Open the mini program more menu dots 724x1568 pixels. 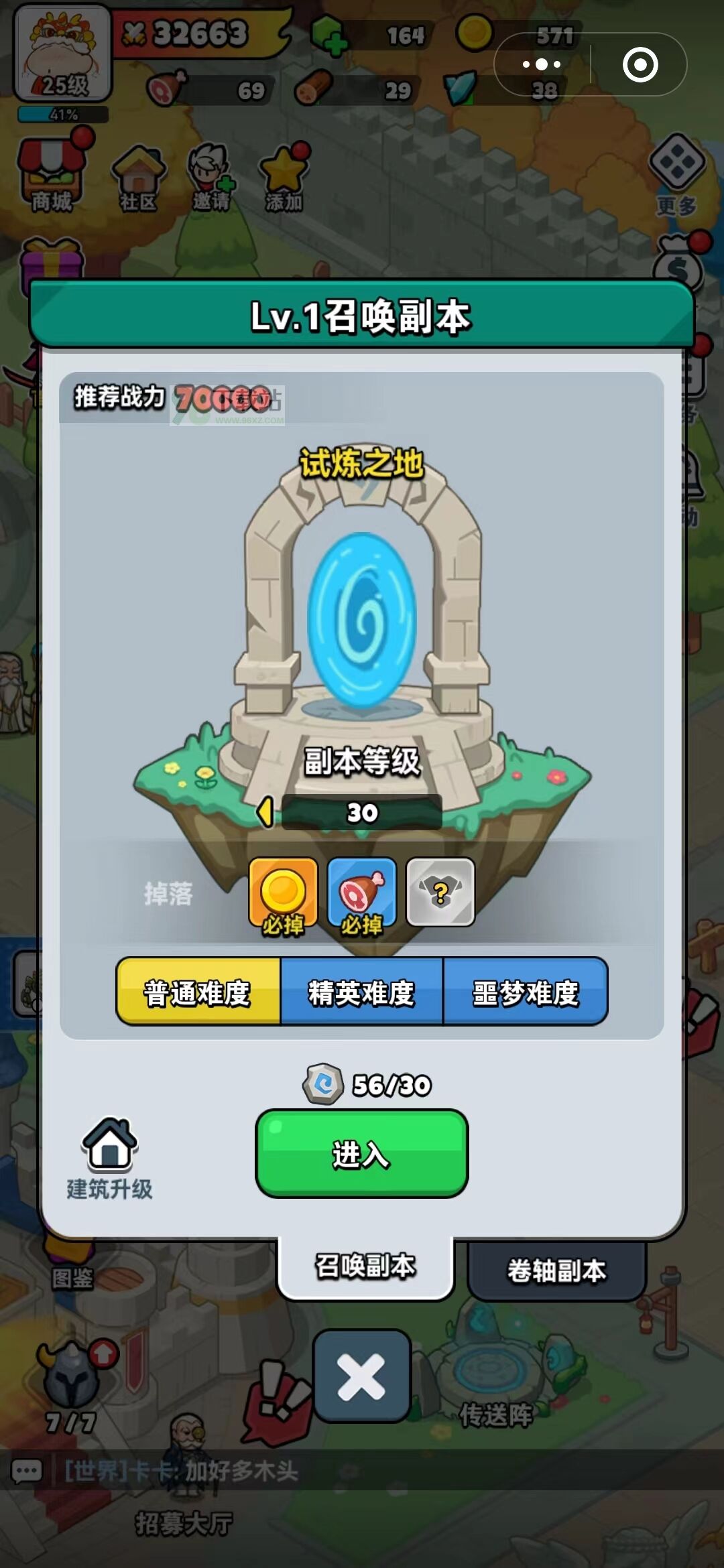click(x=542, y=64)
